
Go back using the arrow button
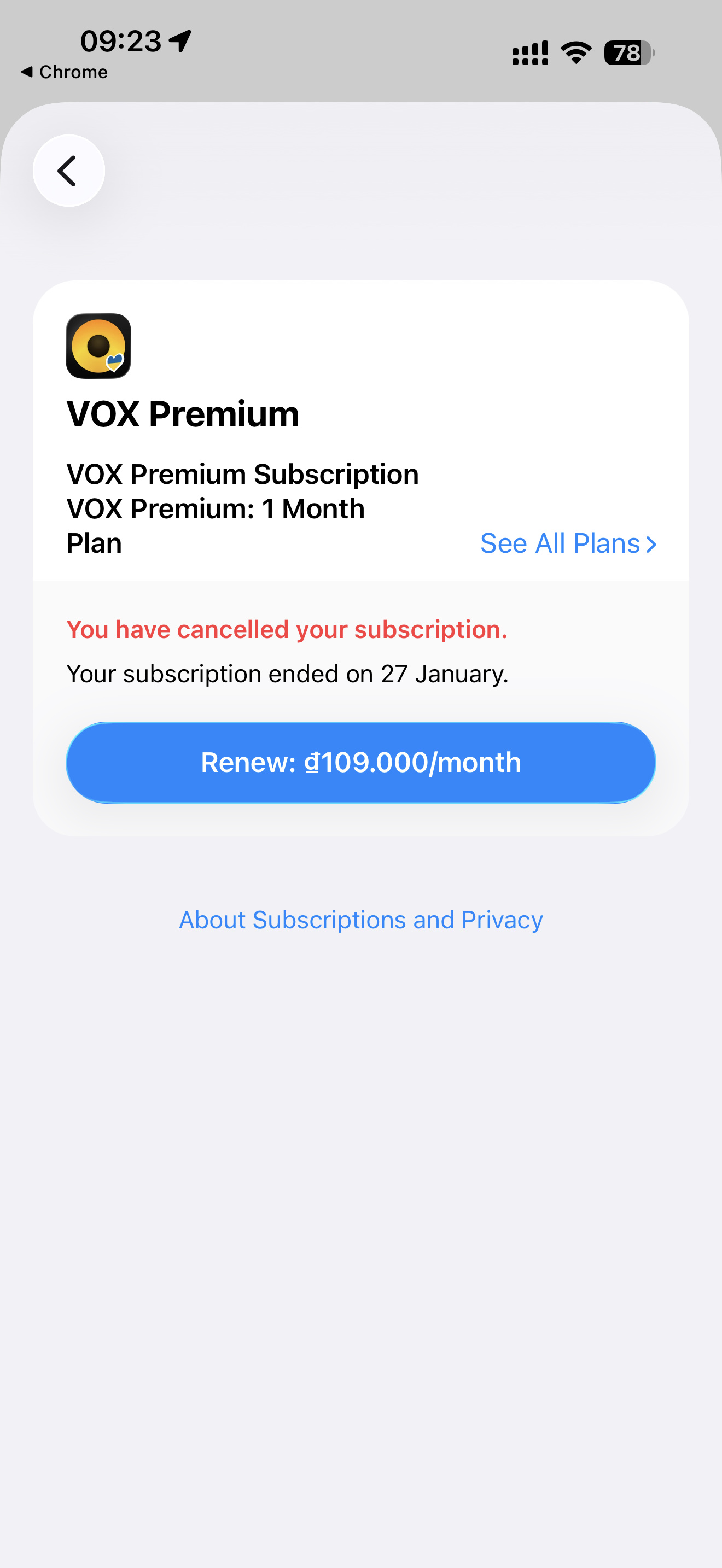68,171
